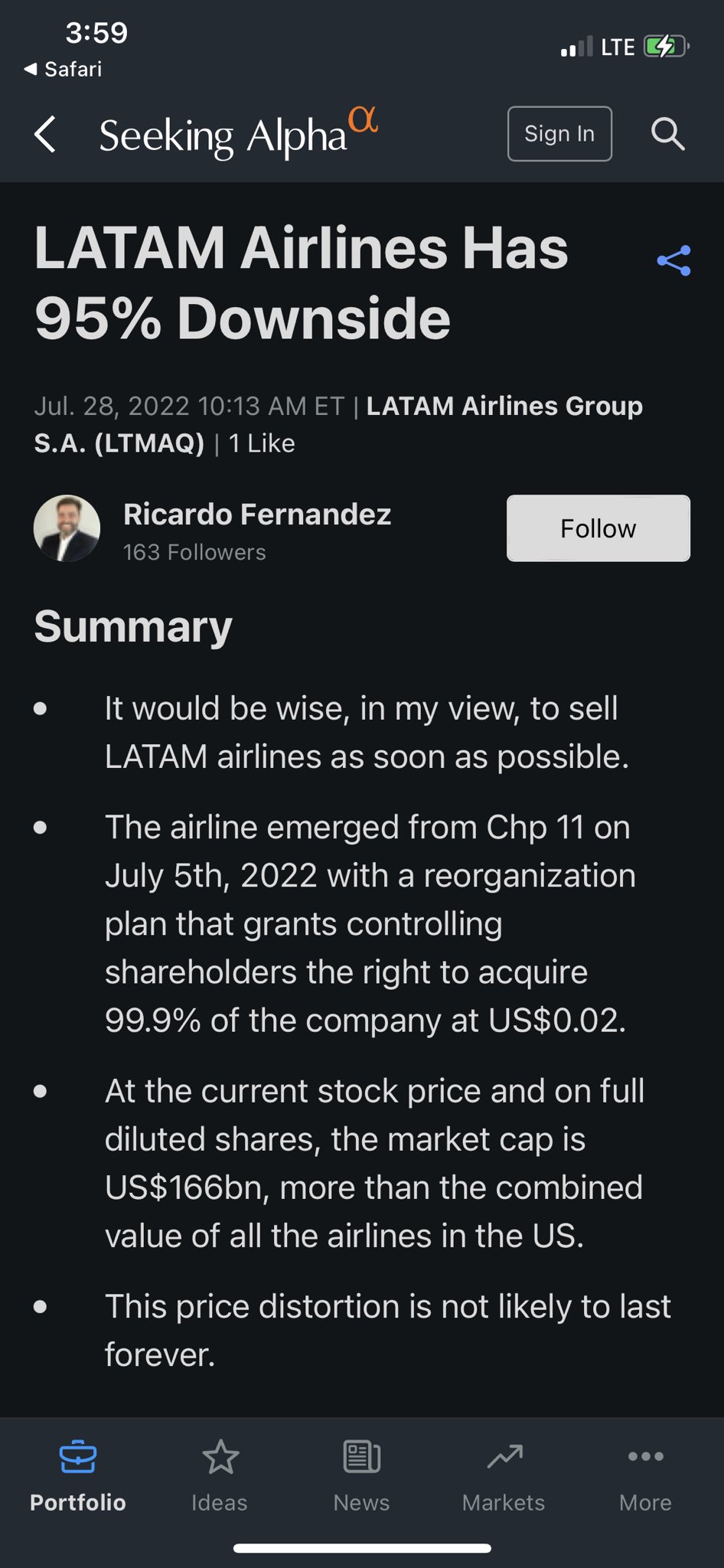Image resolution: width=724 pixels, height=1568 pixels.
Task: Open the News tab
Action: coord(361,1475)
